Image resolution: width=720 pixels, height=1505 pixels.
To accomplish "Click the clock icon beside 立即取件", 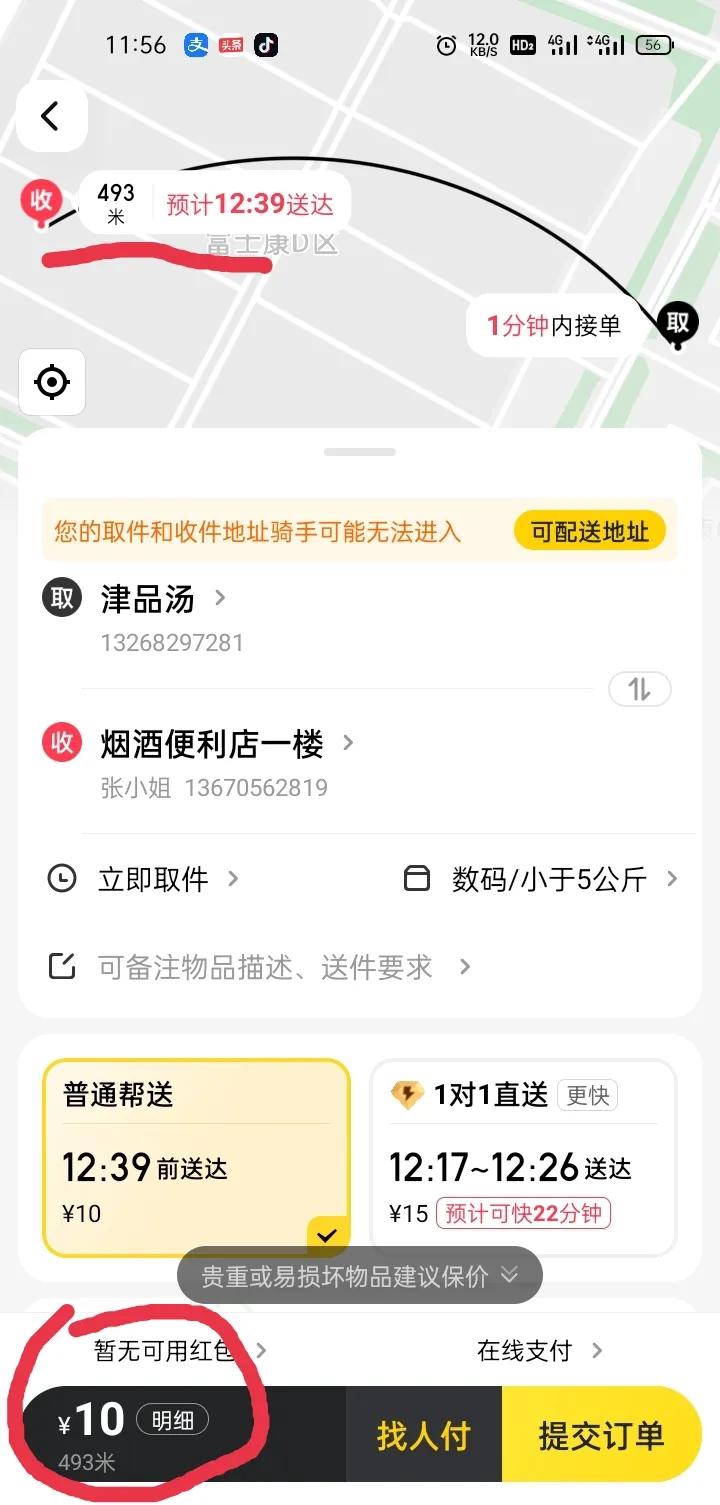I will click(61, 879).
